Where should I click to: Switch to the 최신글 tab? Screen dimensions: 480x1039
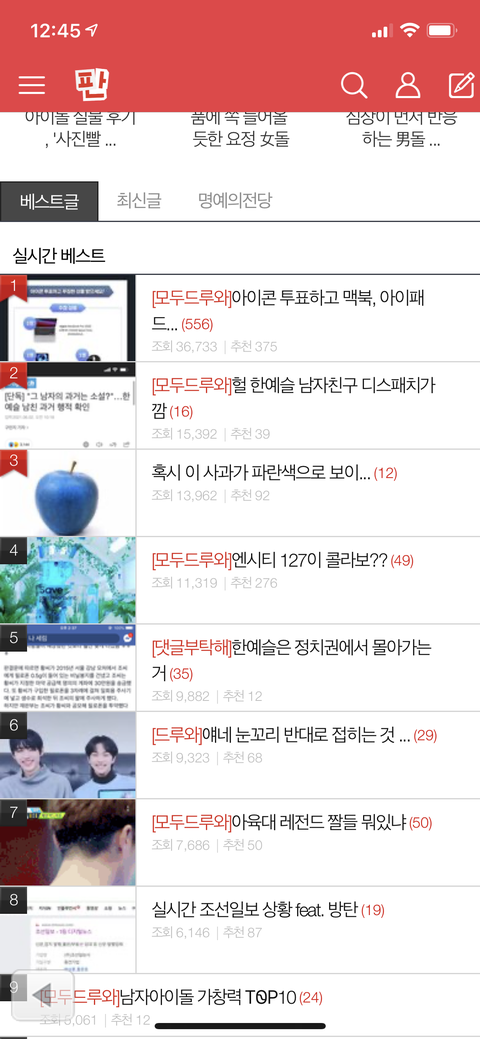(139, 200)
